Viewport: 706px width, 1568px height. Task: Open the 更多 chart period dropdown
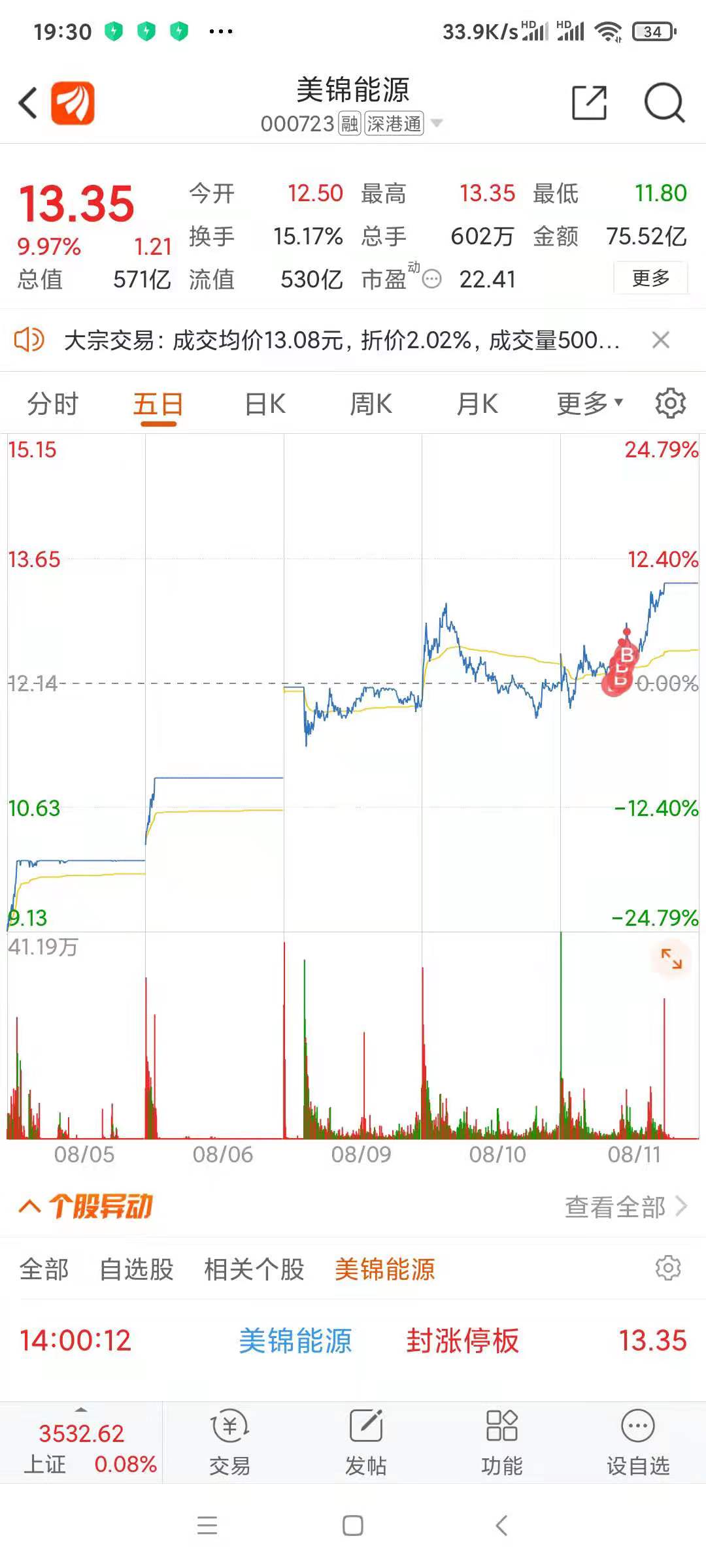pos(589,404)
